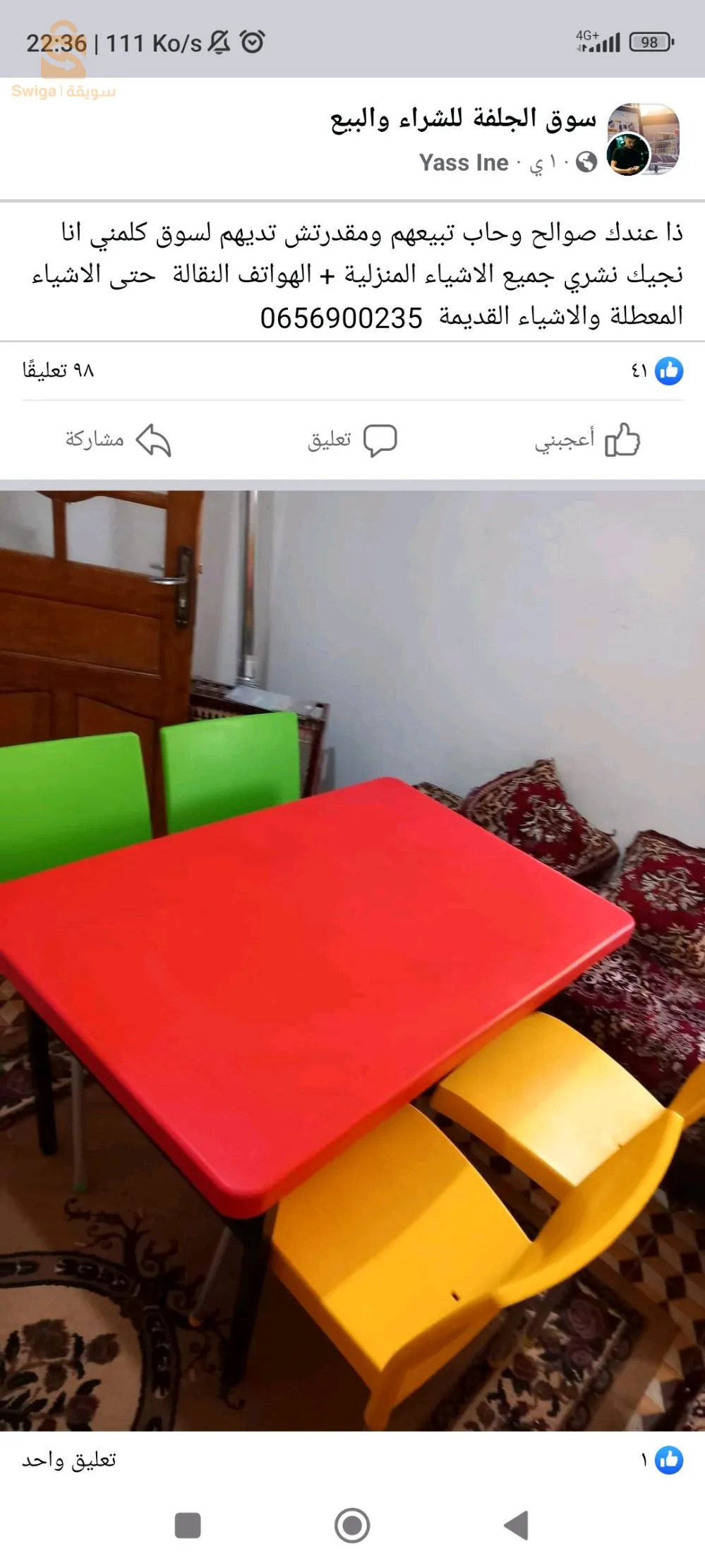Share the post via مشاركة
This screenshot has height=1568, width=705.
pos(119,440)
